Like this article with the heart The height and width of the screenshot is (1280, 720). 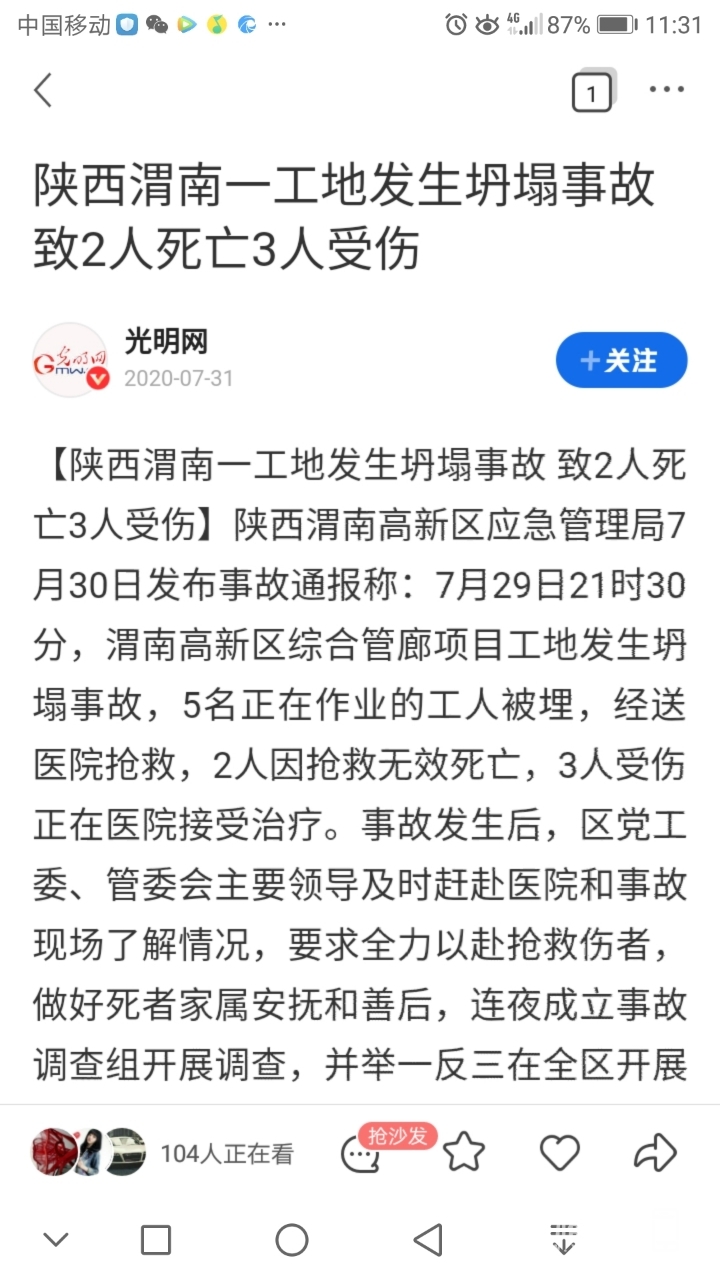560,1153
